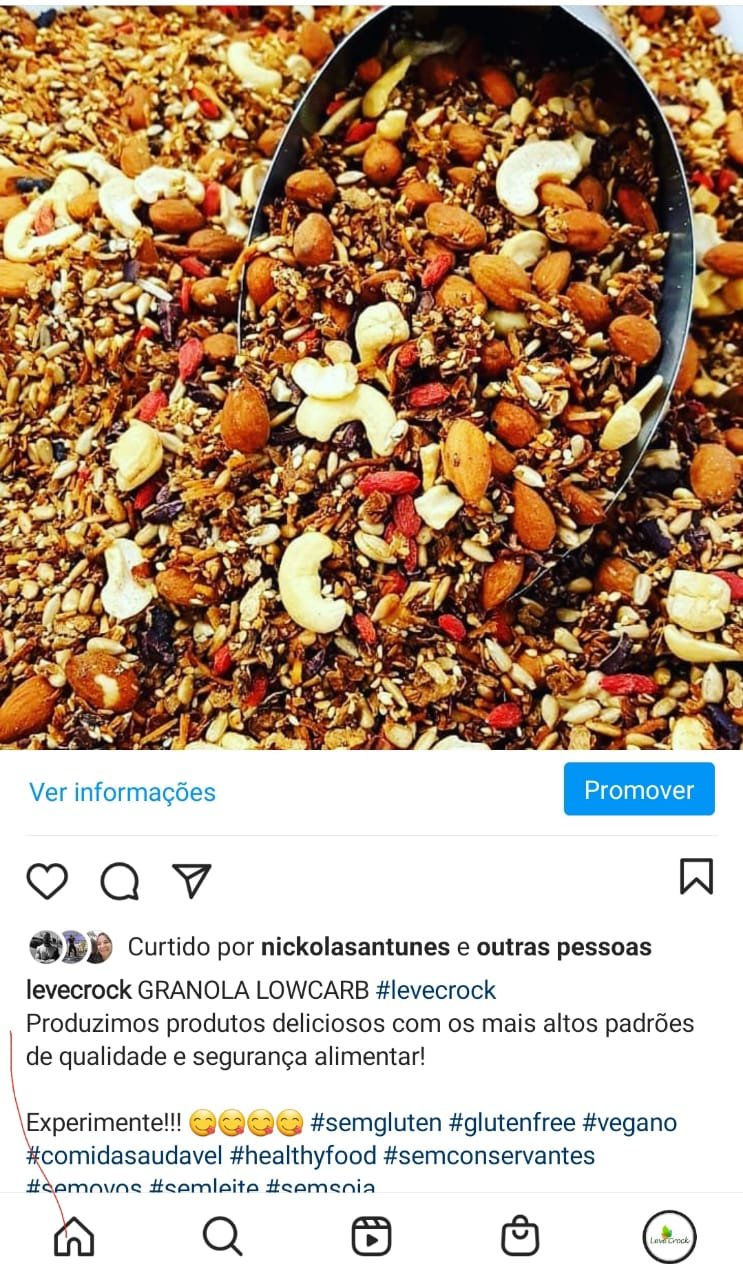Open levecrock username in caption
This screenshot has height=1280, width=743.
(78, 990)
